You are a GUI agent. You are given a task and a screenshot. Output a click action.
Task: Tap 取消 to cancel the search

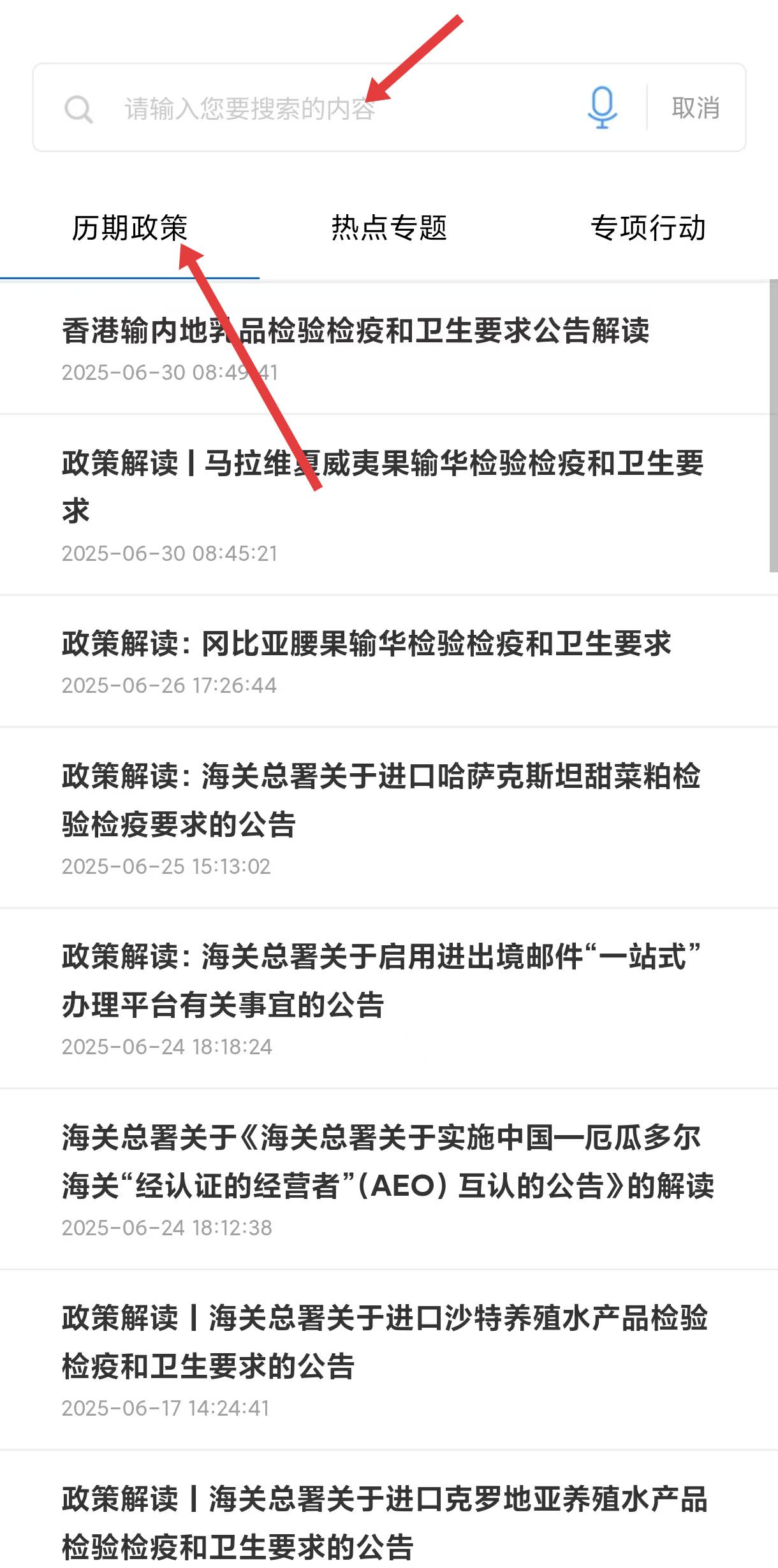(x=696, y=108)
